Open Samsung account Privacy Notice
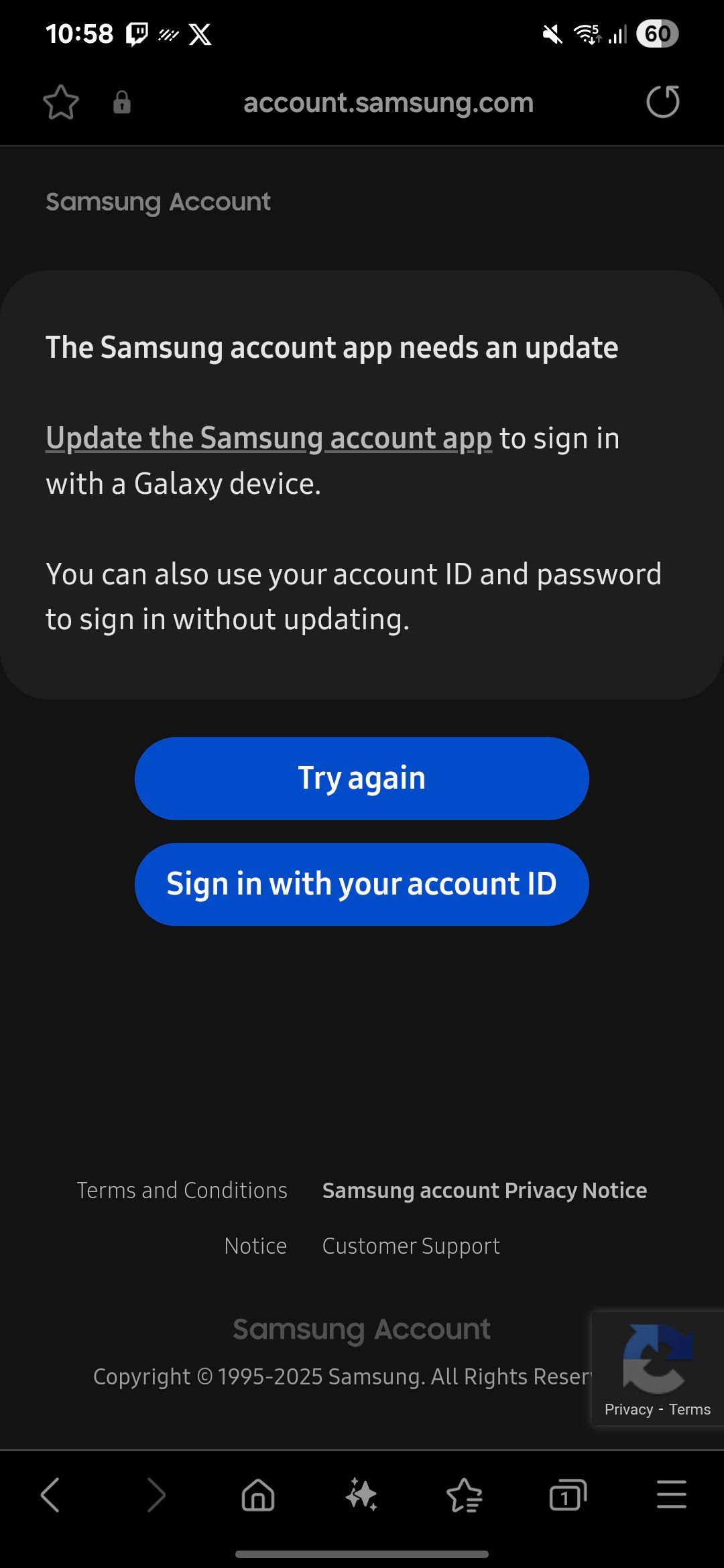 point(484,1191)
